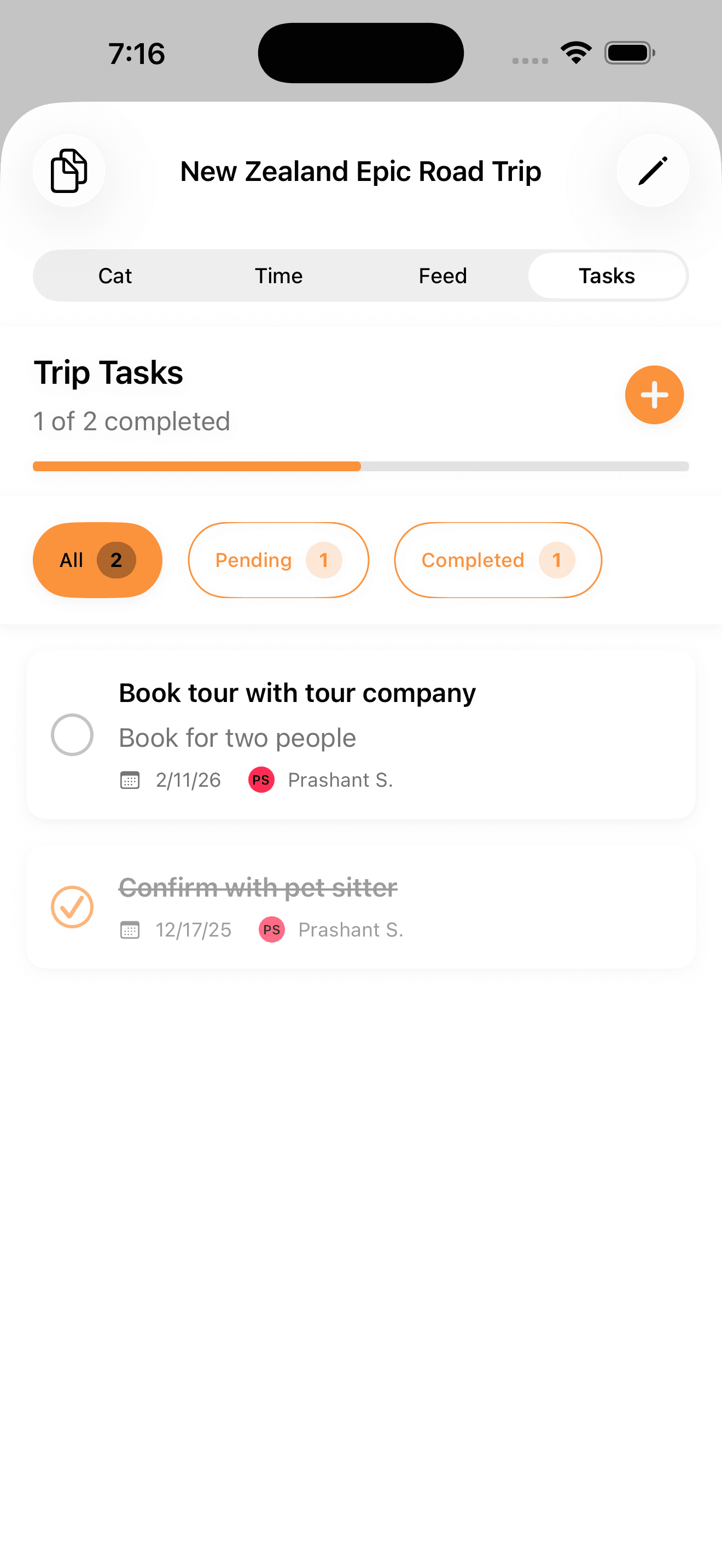Click the edit pencil icon for the trip
The height and width of the screenshot is (1568, 722).
coord(653,171)
